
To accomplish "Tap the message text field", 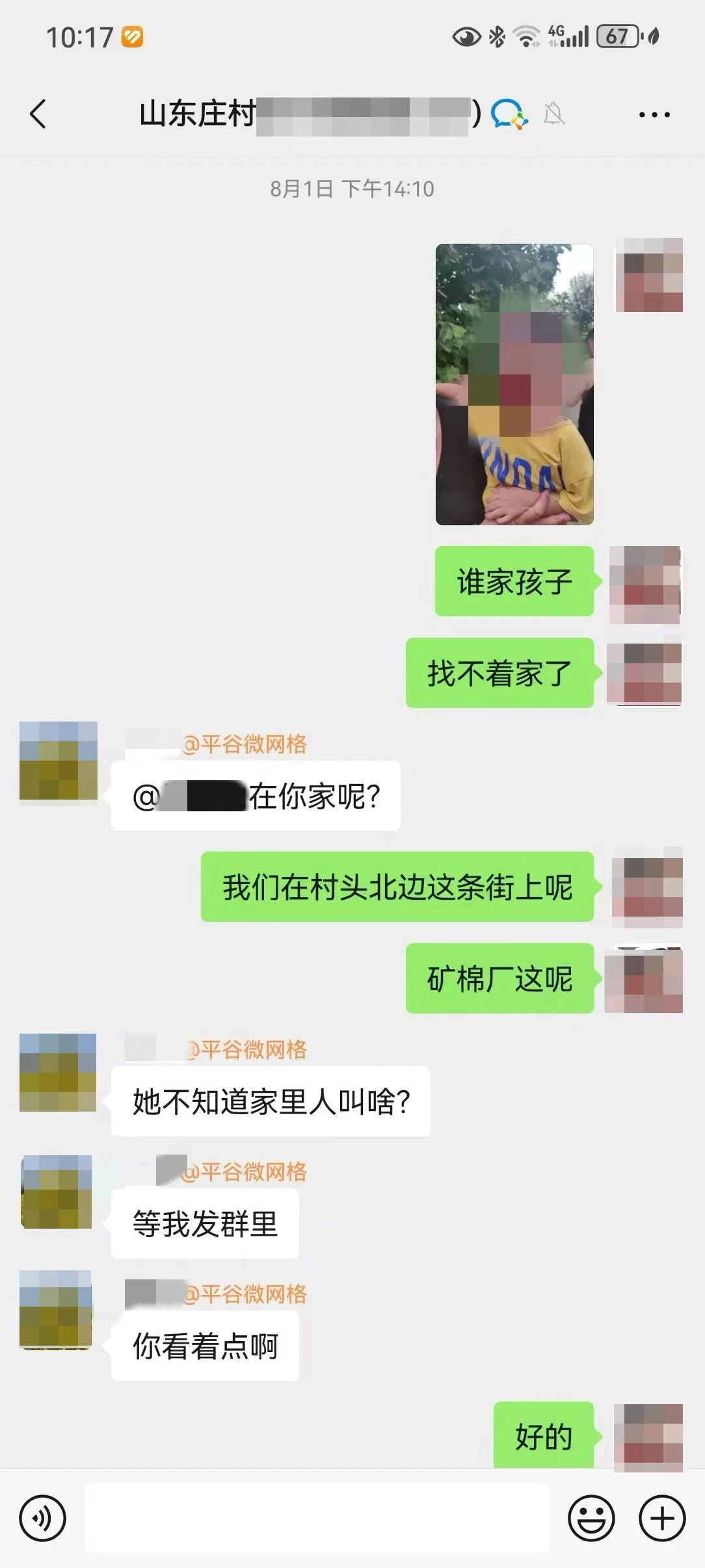I will tap(317, 1519).
